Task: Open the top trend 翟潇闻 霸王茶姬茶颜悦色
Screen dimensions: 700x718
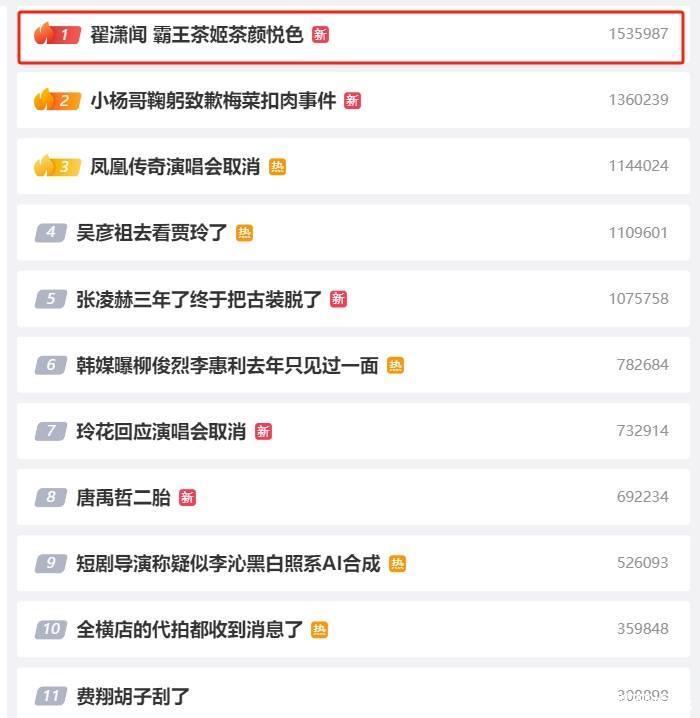Action: click(196, 35)
